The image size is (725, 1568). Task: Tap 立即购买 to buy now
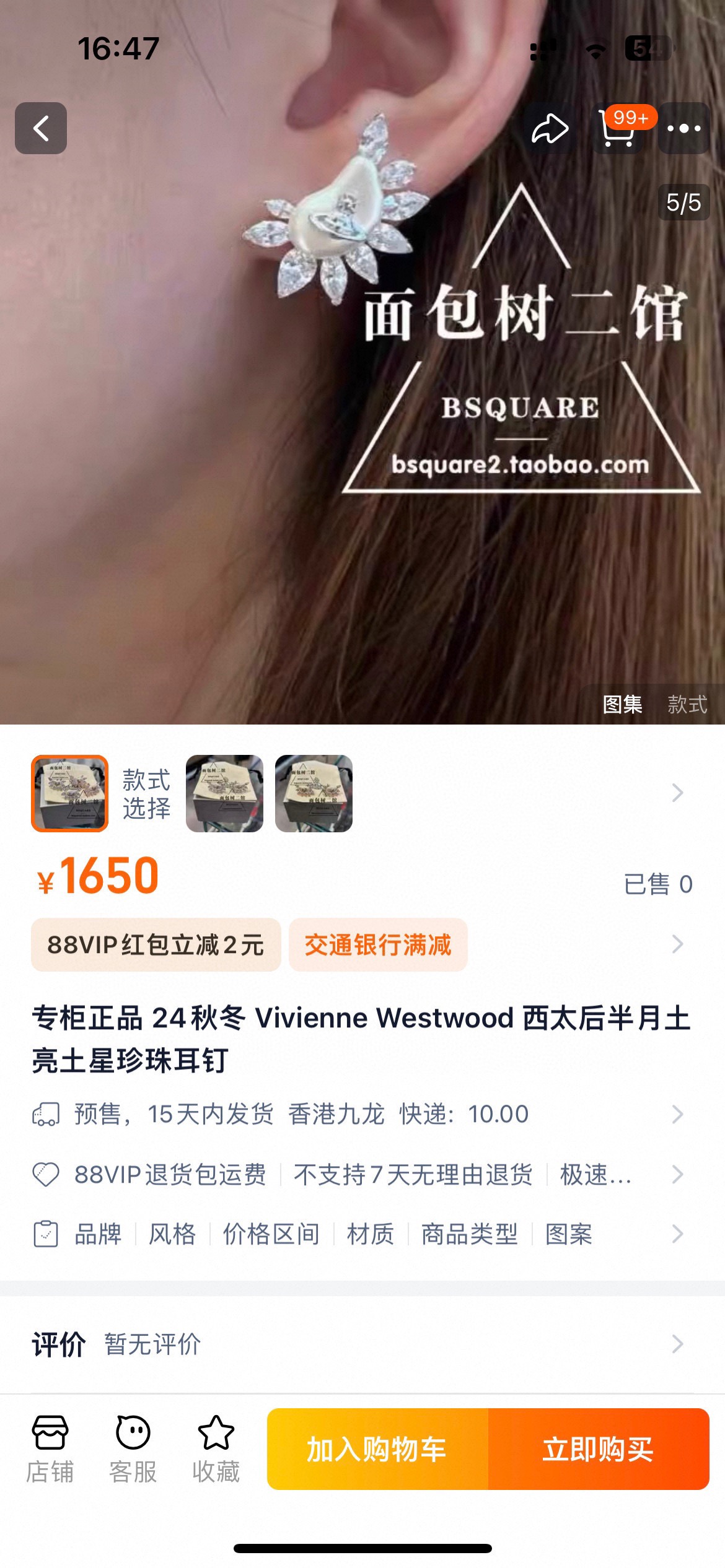pyautogui.click(x=599, y=1449)
